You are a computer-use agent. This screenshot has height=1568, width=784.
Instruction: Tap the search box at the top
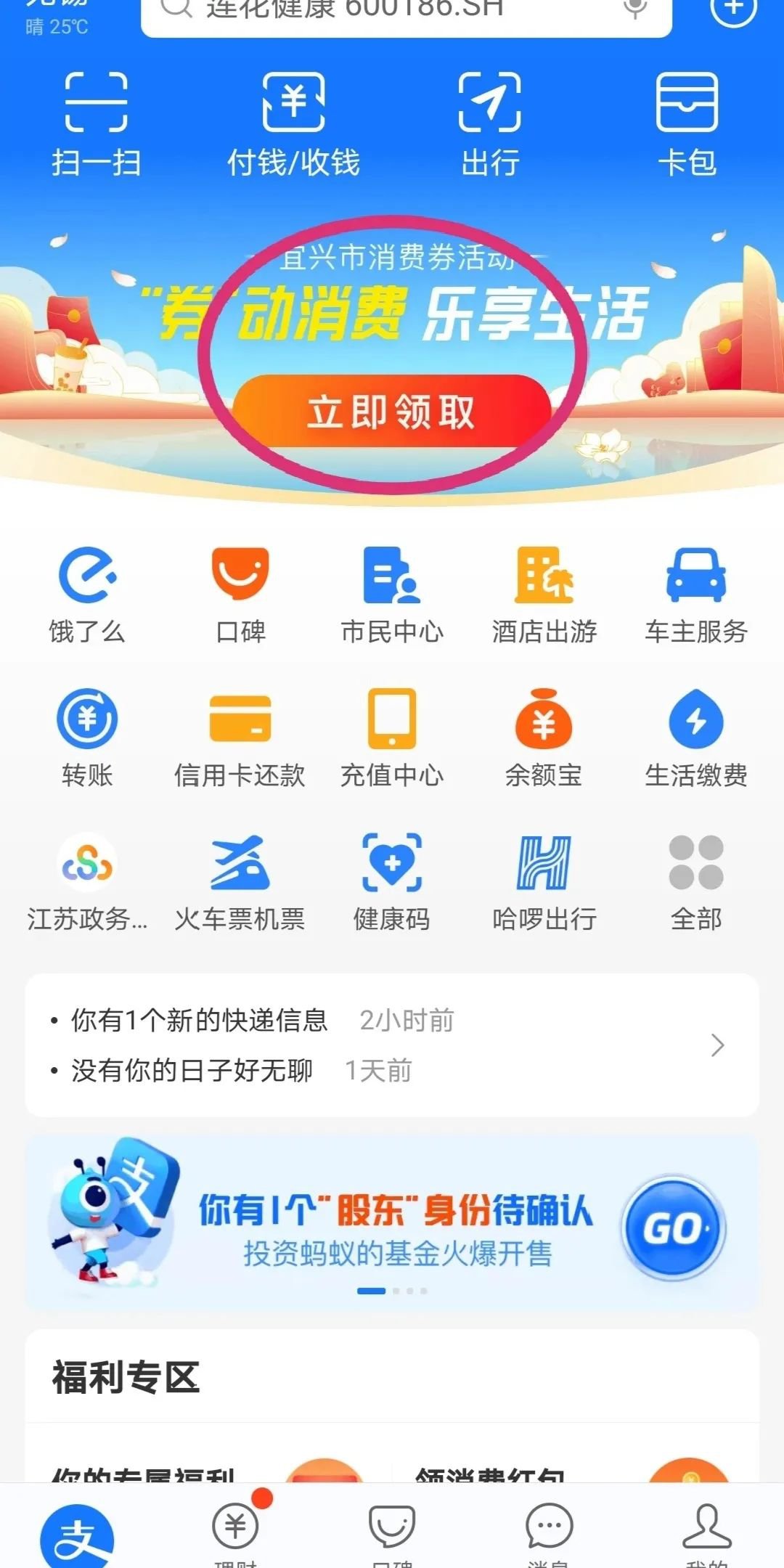pyautogui.click(x=392, y=12)
